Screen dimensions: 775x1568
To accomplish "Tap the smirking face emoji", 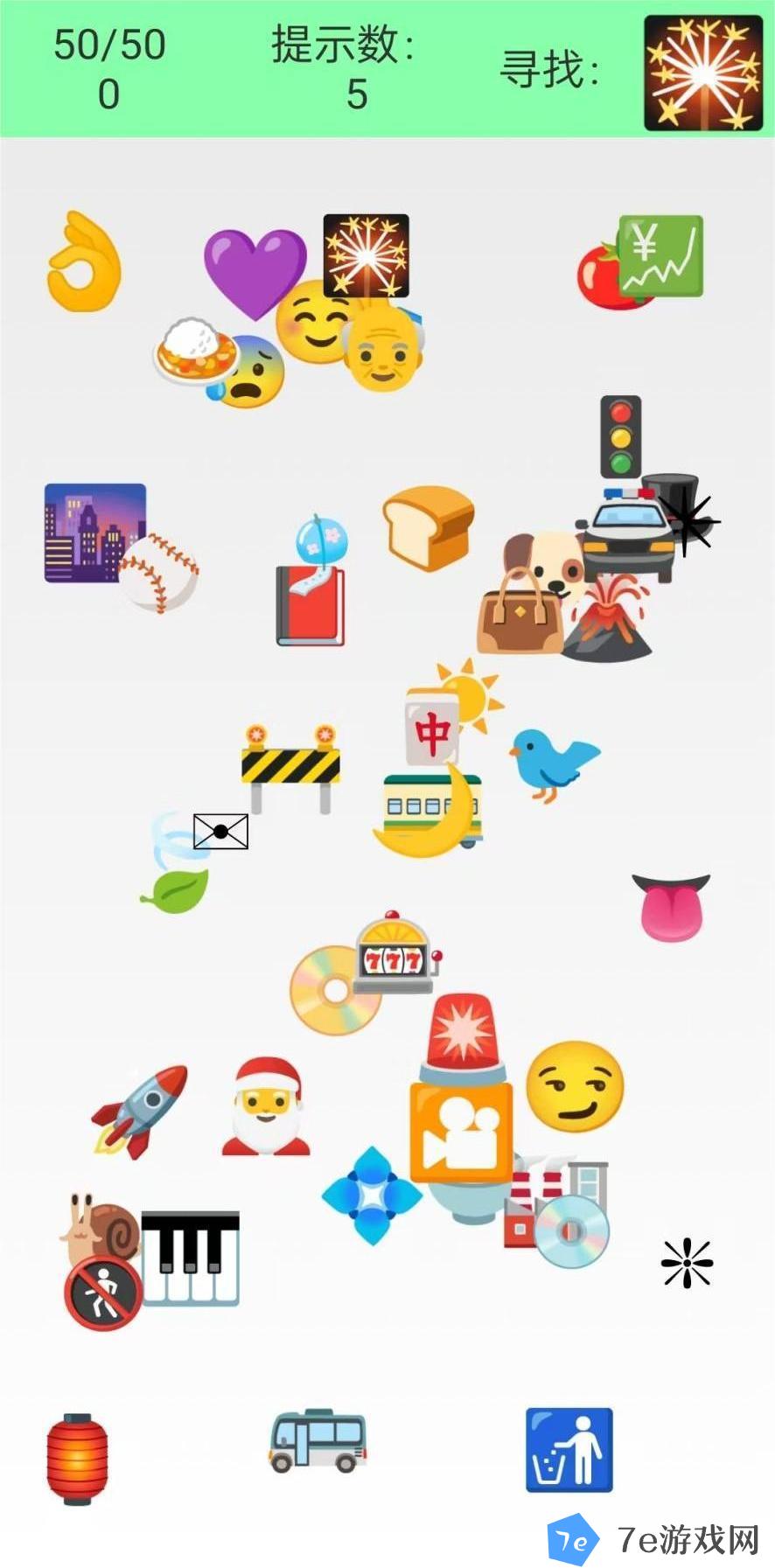I will pyautogui.click(x=575, y=1085).
